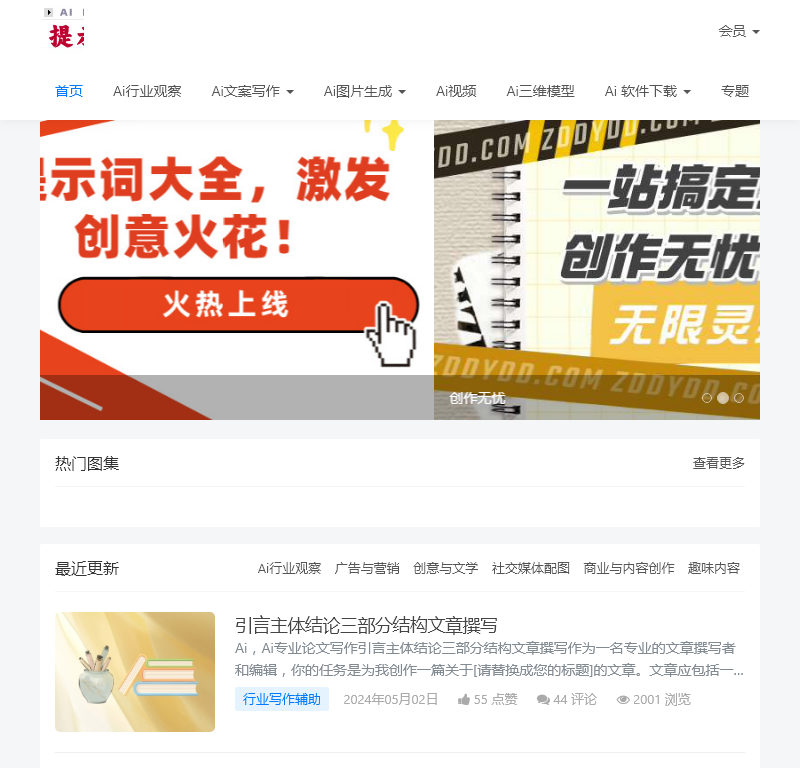Filter recent updates by 创意与文学
Image resolution: width=800 pixels, height=768 pixels.
click(445, 568)
